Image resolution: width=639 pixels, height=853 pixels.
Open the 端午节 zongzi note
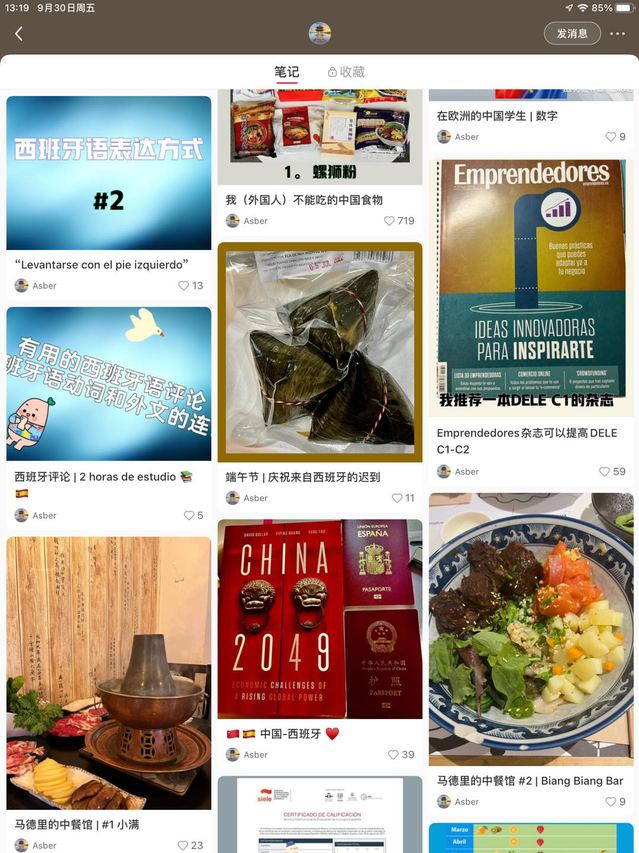[320, 350]
